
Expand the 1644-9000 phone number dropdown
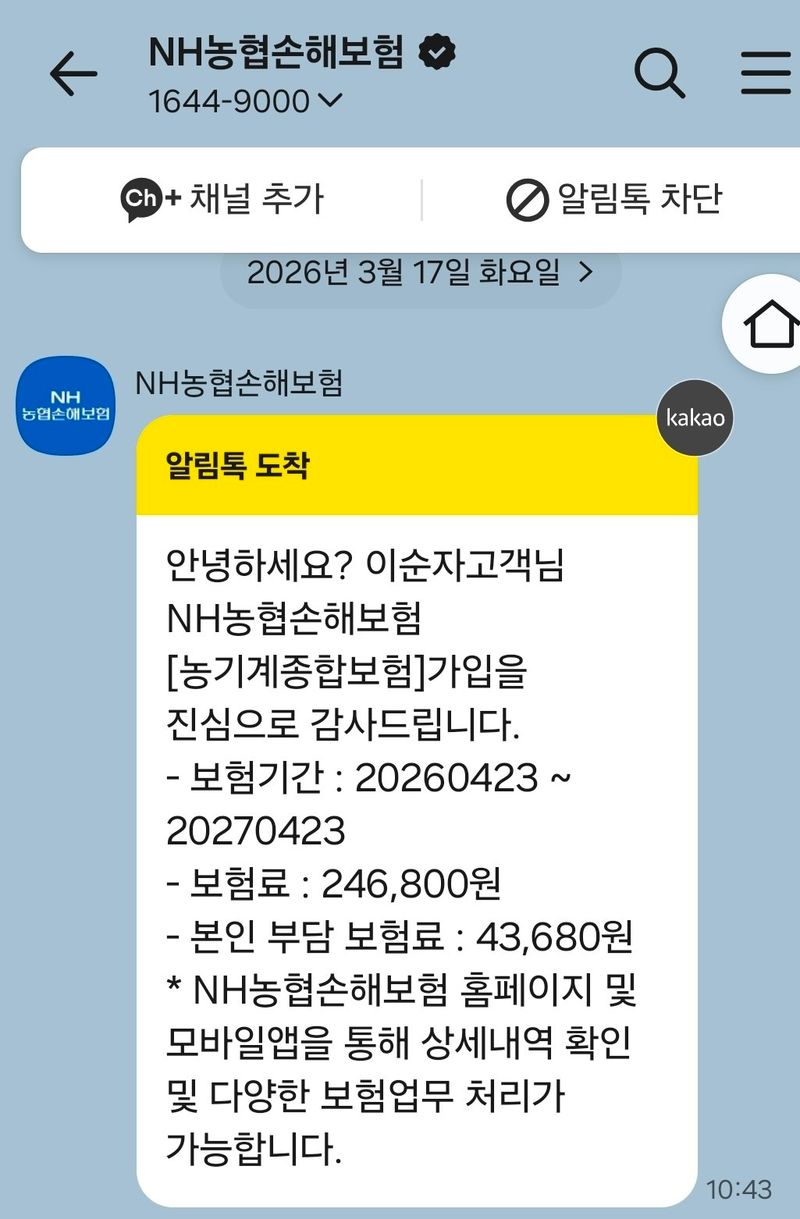click(246, 101)
